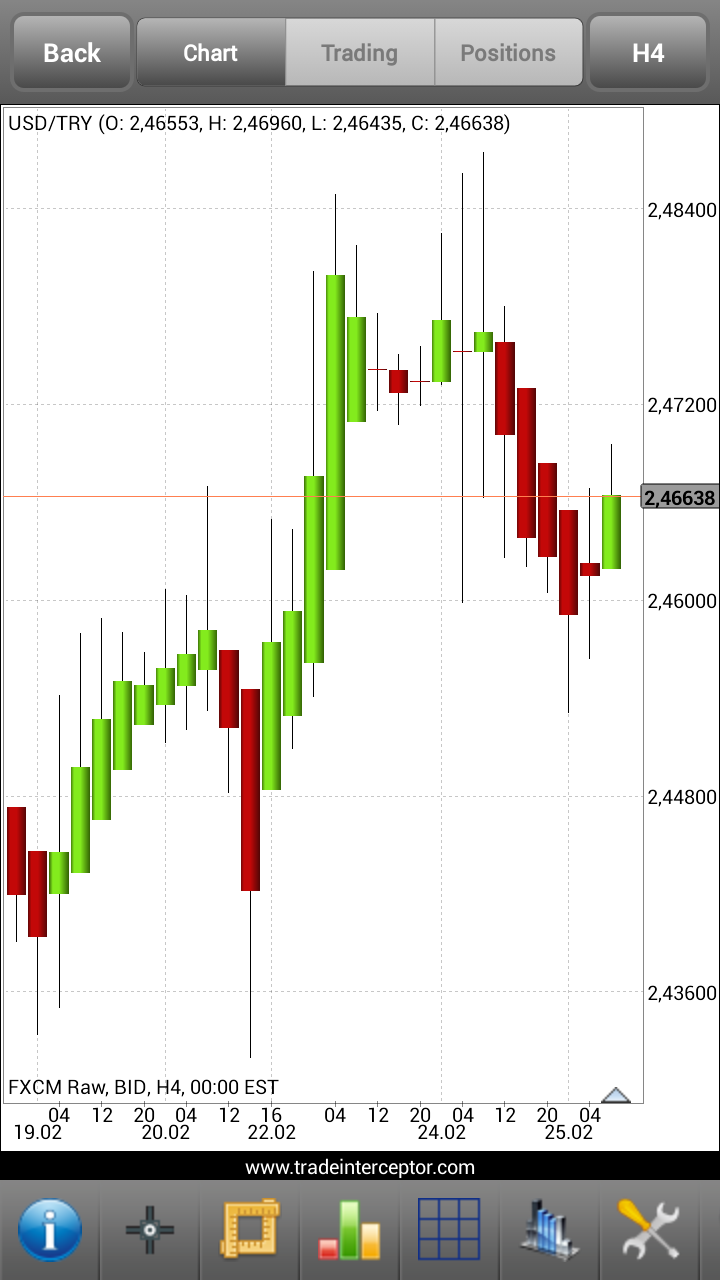Open the grid layout icon
The height and width of the screenshot is (1280, 720).
[449, 1230]
